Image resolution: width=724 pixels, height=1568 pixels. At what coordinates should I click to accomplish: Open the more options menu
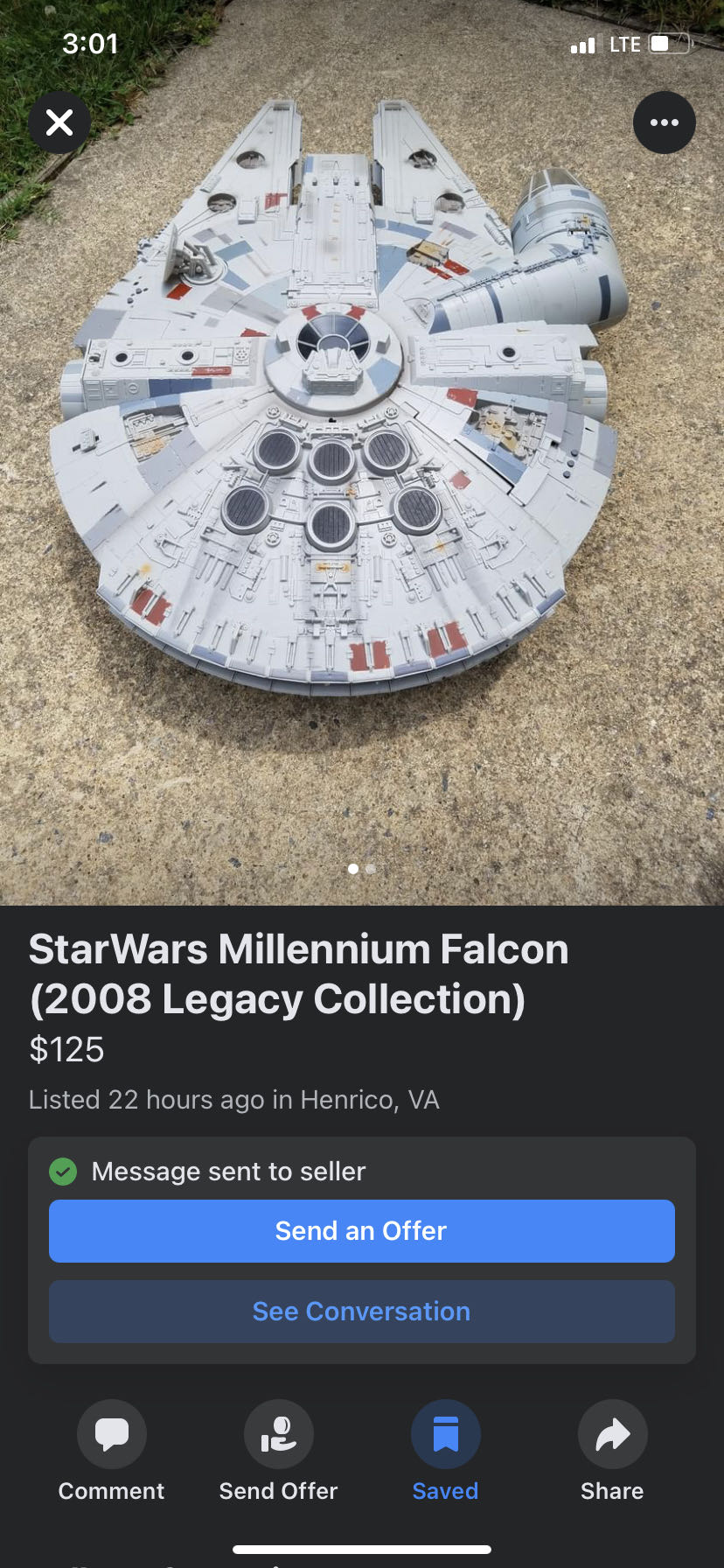point(664,122)
